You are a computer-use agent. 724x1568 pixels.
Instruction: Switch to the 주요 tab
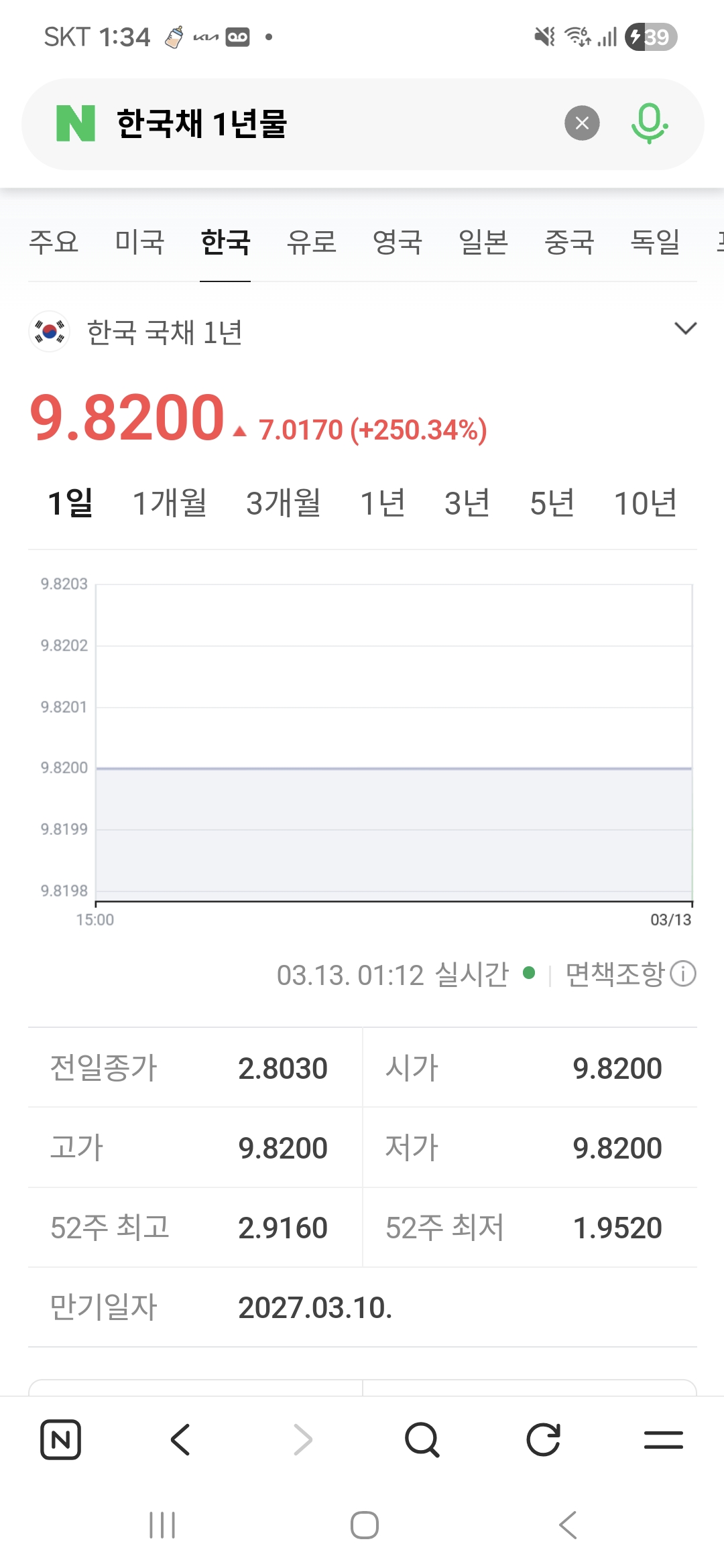(54, 242)
